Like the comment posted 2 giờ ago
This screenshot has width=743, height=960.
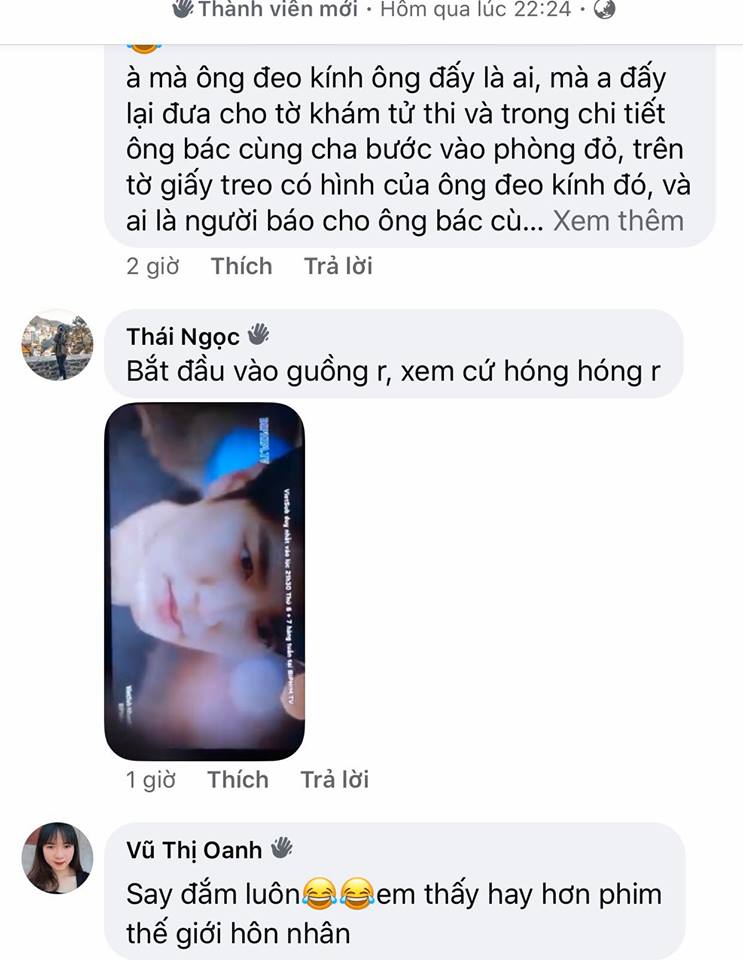point(241,266)
